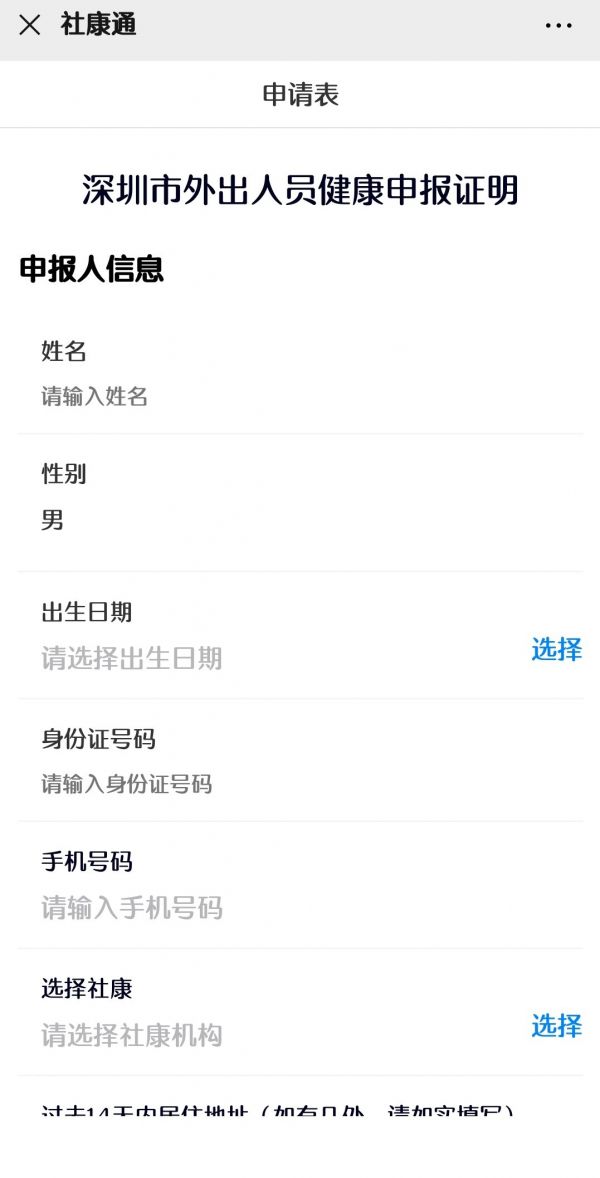Enter the 手机号码 phone field
600x1178 pixels.
[300, 908]
